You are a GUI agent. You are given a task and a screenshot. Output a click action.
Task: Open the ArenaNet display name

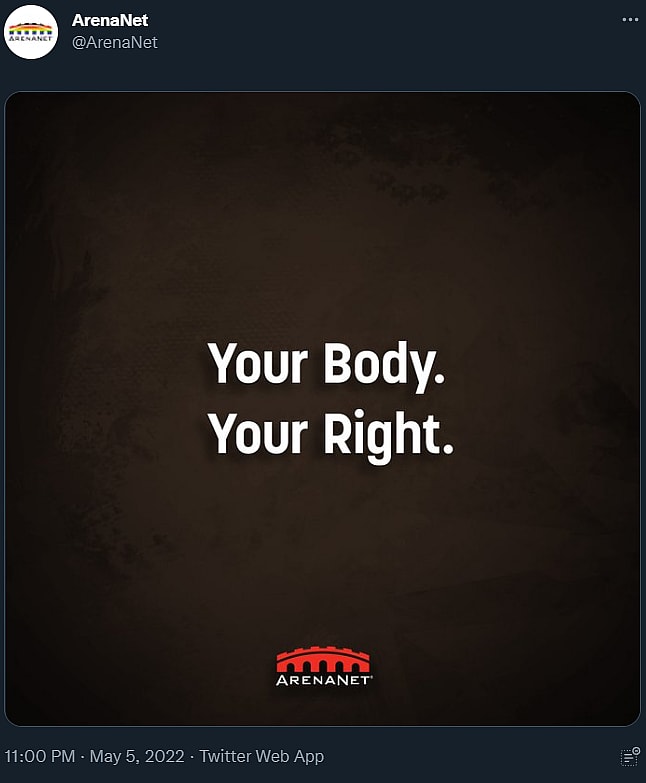[110, 21]
